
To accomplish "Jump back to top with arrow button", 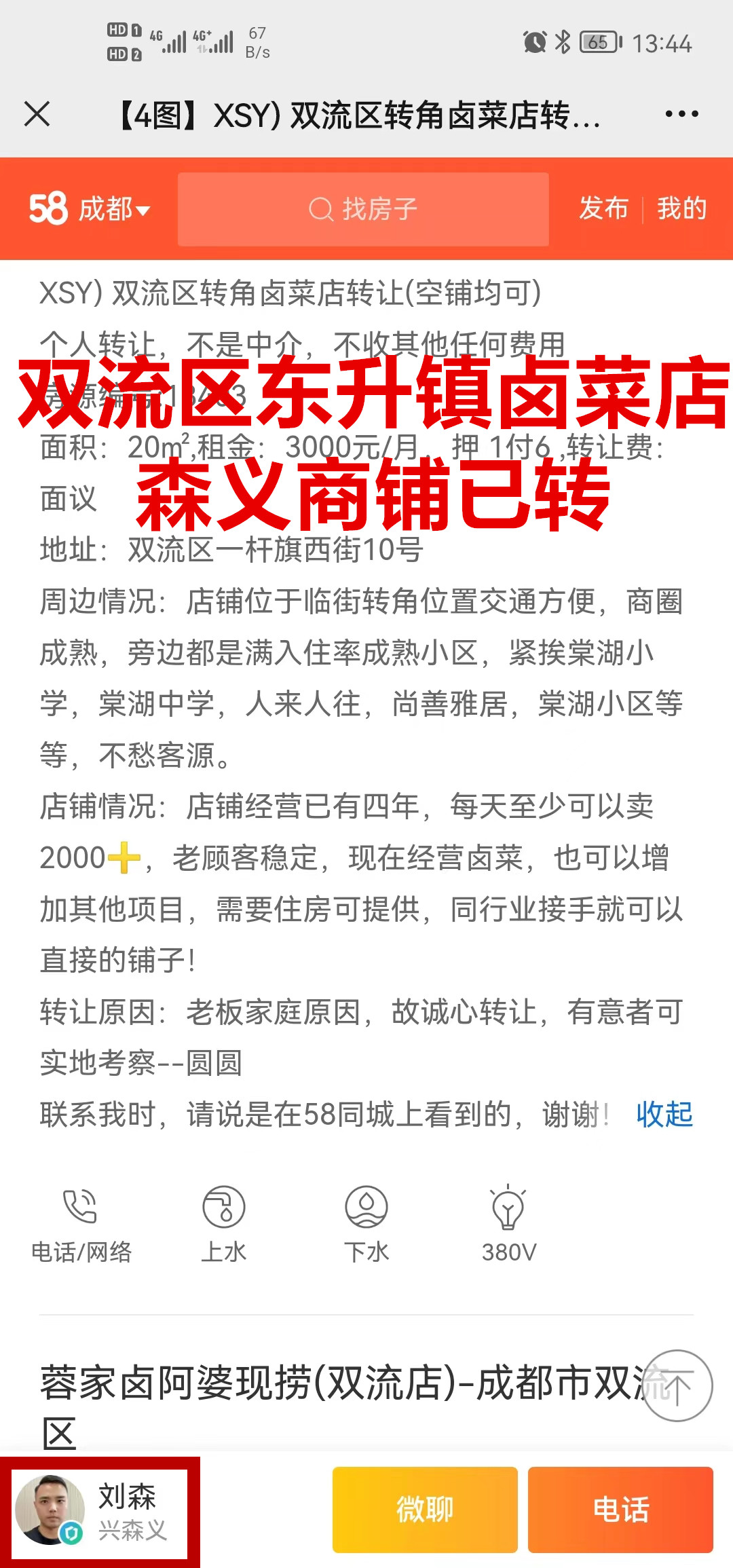I will pos(677,1385).
